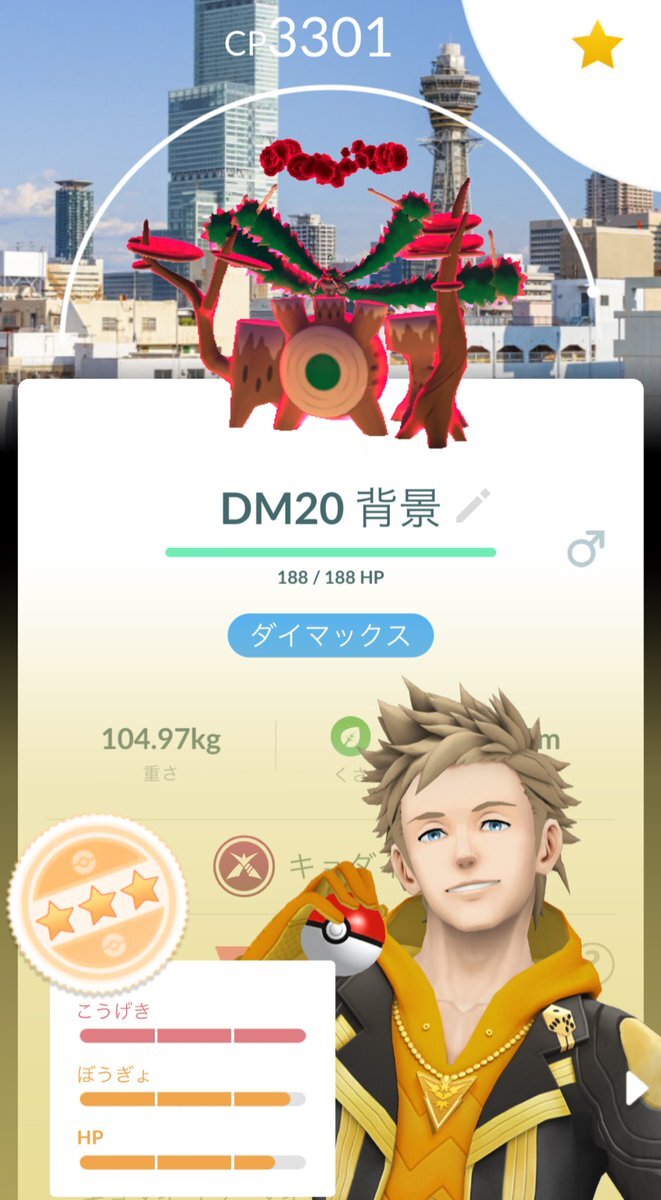Viewport: 661px width, 1200px height.
Task: Advance the appraisal with the white arrow
Action: click(x=637, y=1088)
